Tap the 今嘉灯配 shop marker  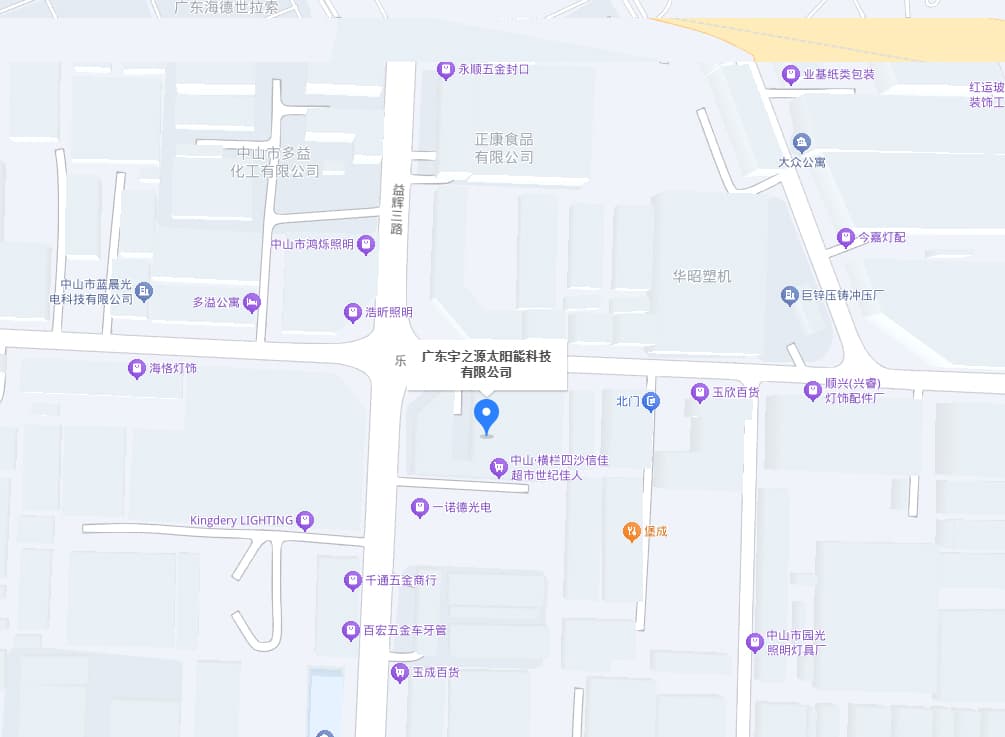846,237
